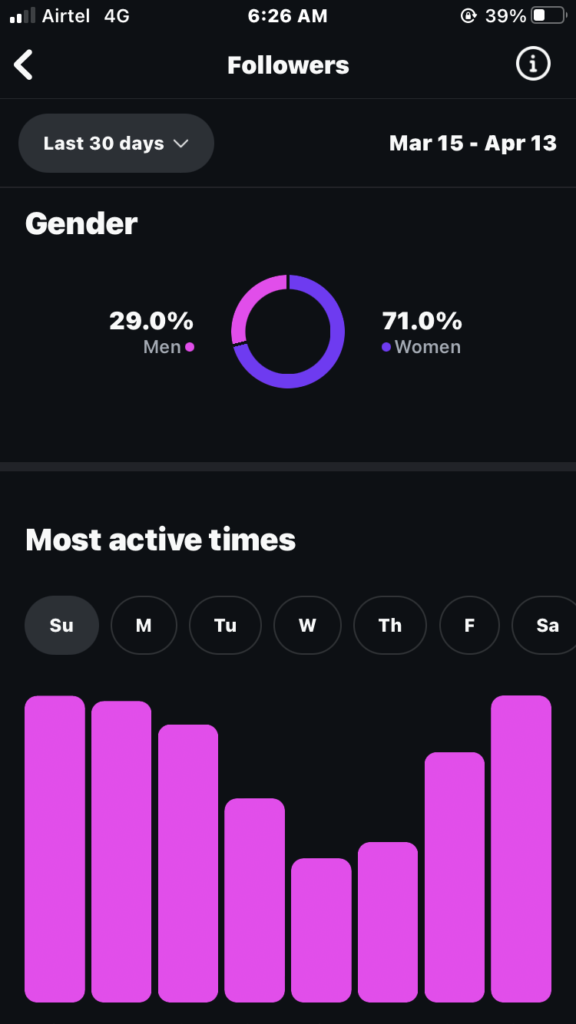
Task: Select the Th day chip
Action: pos(390,625)
